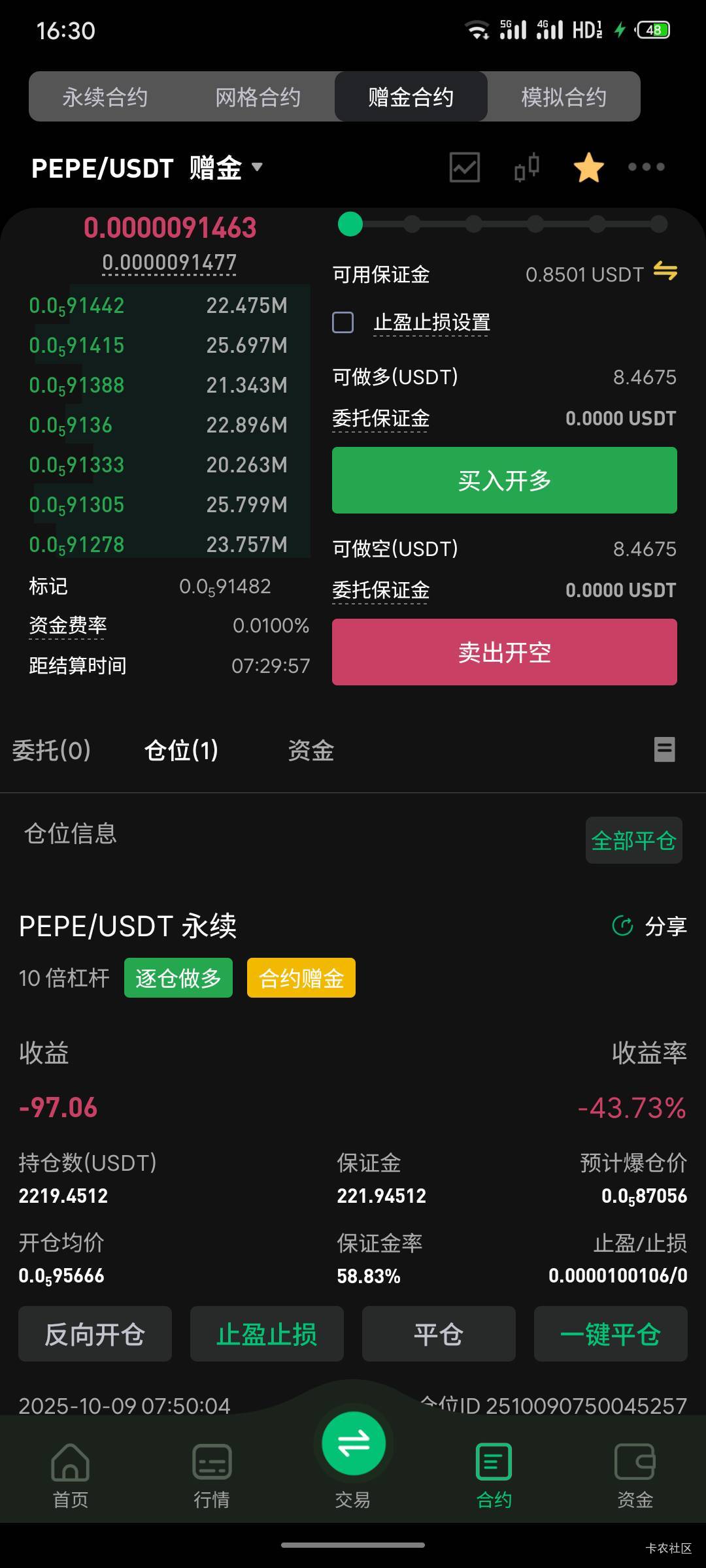Tap 反向开仓 to reverse position
The width and height of the screenshot is (706, 1568).
coord(95,1334)
